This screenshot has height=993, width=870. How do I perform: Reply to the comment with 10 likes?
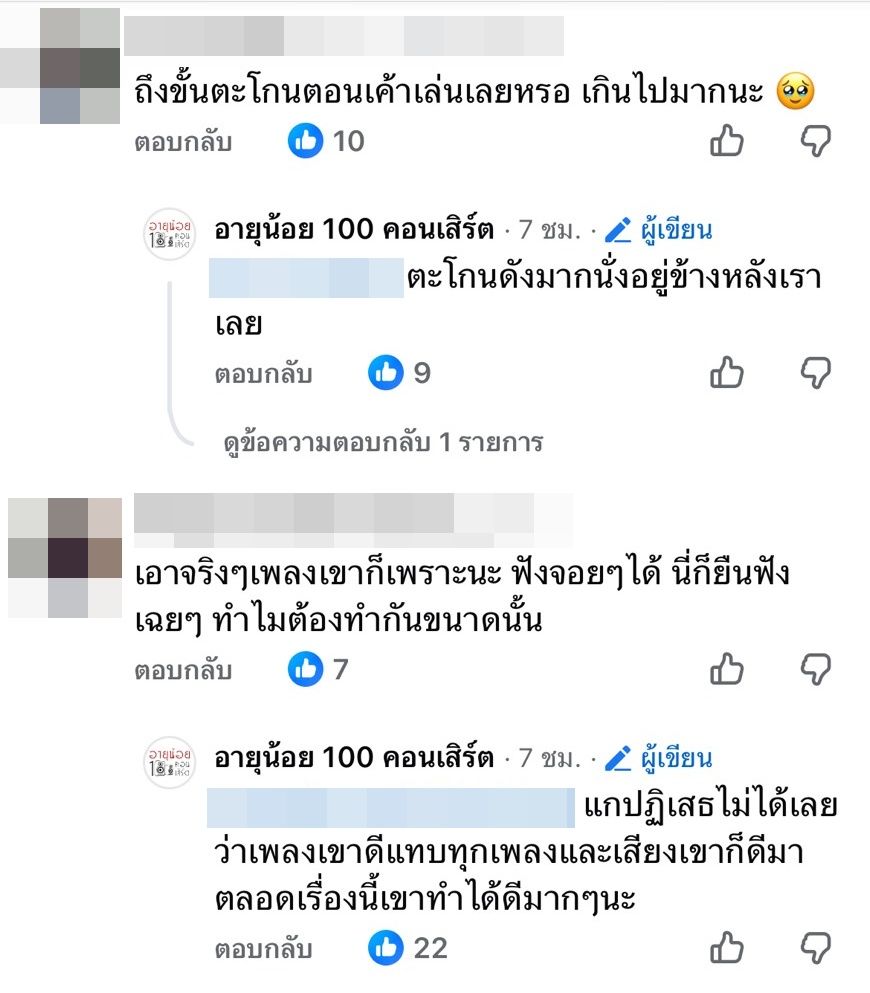pos(183,142)
